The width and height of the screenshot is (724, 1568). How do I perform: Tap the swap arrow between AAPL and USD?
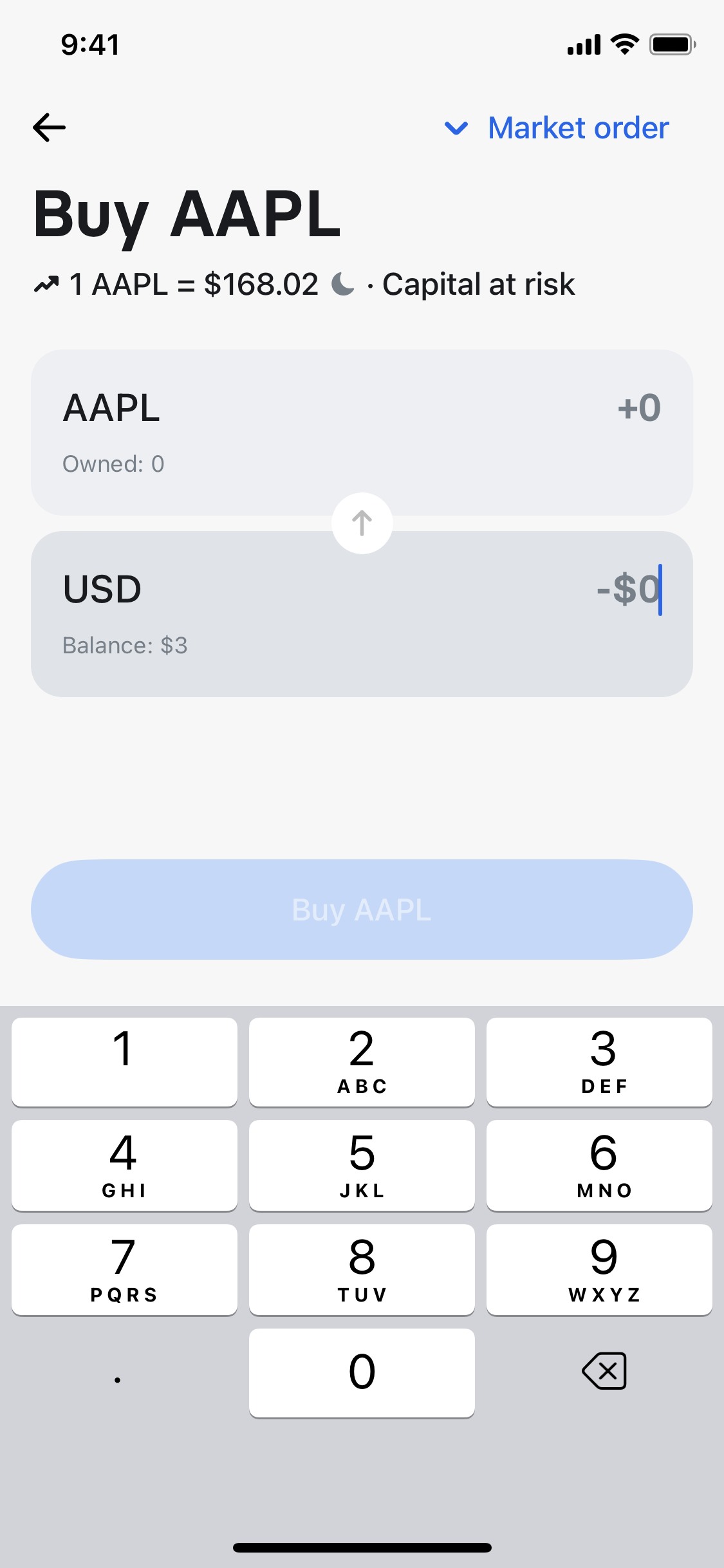pyautogui.click(x=362, y=523)
